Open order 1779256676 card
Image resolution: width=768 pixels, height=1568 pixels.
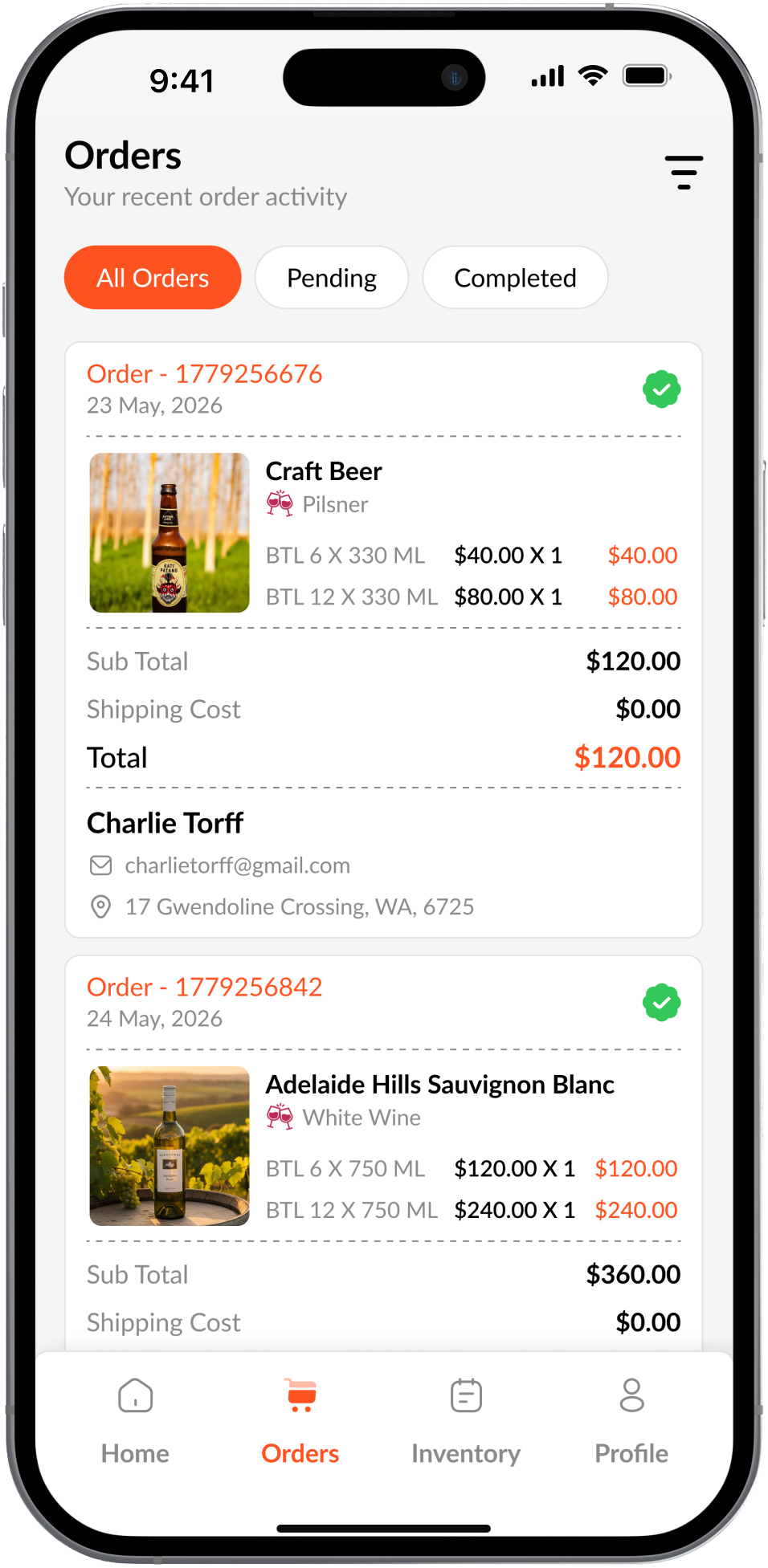click(384, 640)
